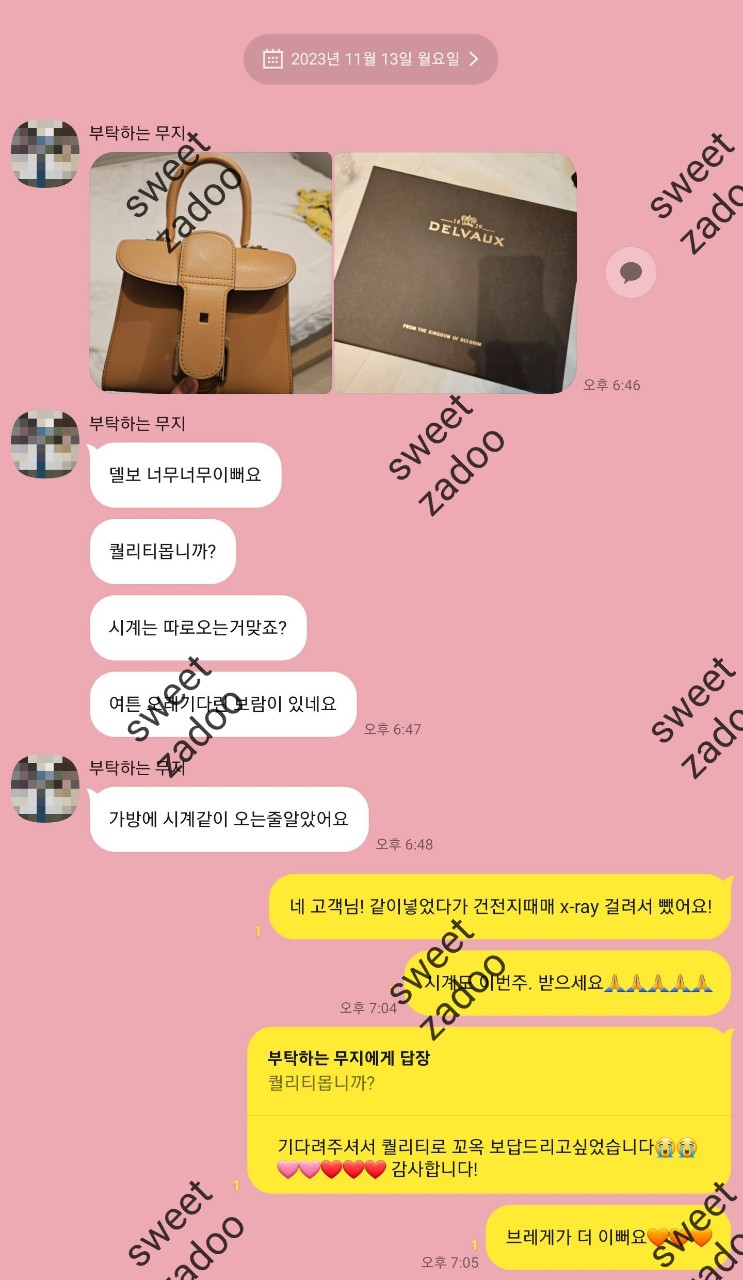Open the Delvaux box photo
This screenshot has height=1280, width=743.
point(455,272)
